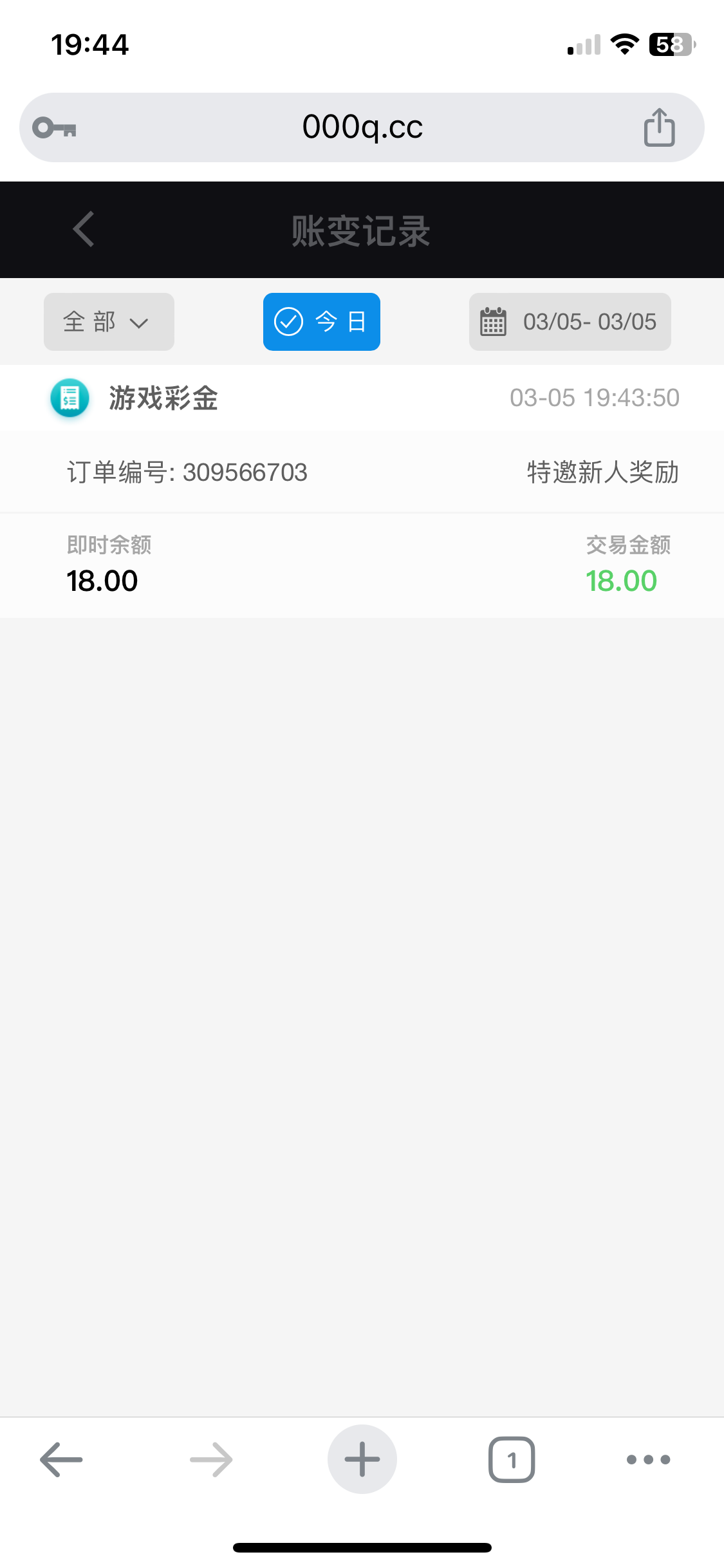Open a new browser tab
The height and width of the screenshot is (1568, 724).
click(x=362, y=1459)
